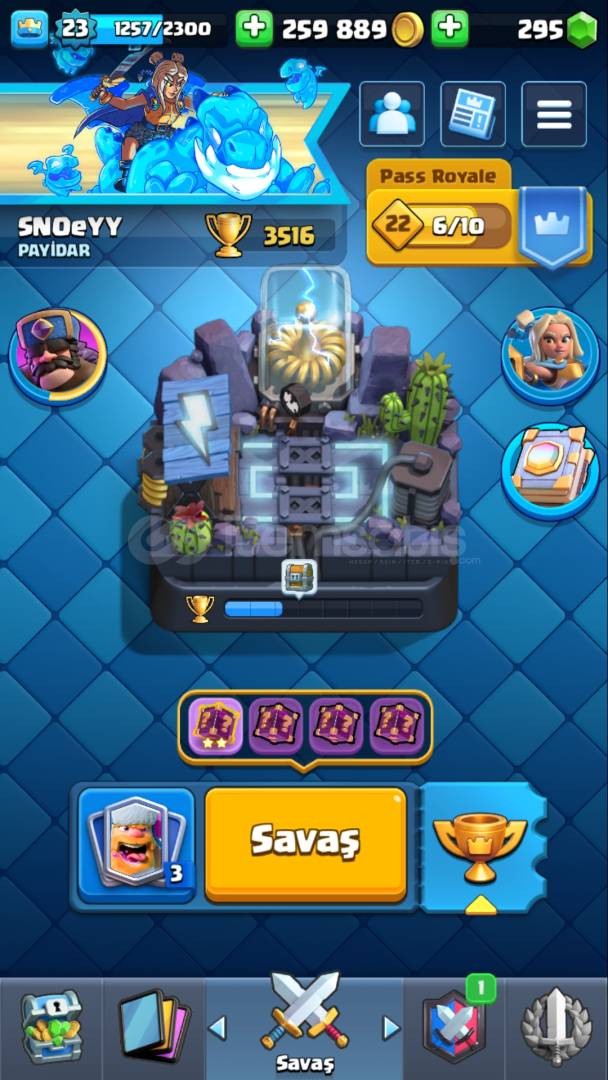Open the clan tab with notification badge
The width and height of the screenshot is (608, 1080).
[454, 1027]
